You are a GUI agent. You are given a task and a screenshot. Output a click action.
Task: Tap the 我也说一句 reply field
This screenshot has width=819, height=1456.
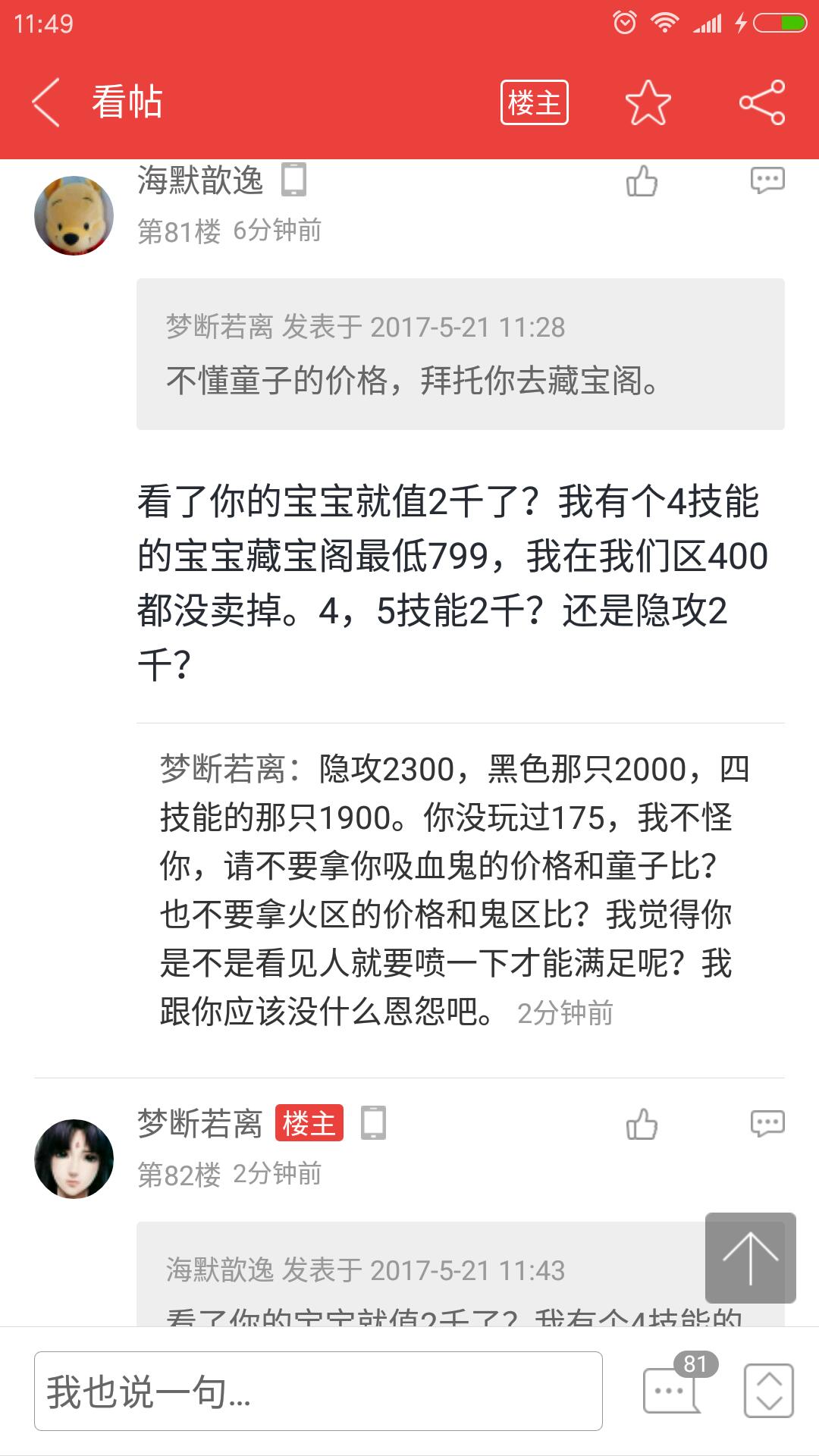(318, 1391)
